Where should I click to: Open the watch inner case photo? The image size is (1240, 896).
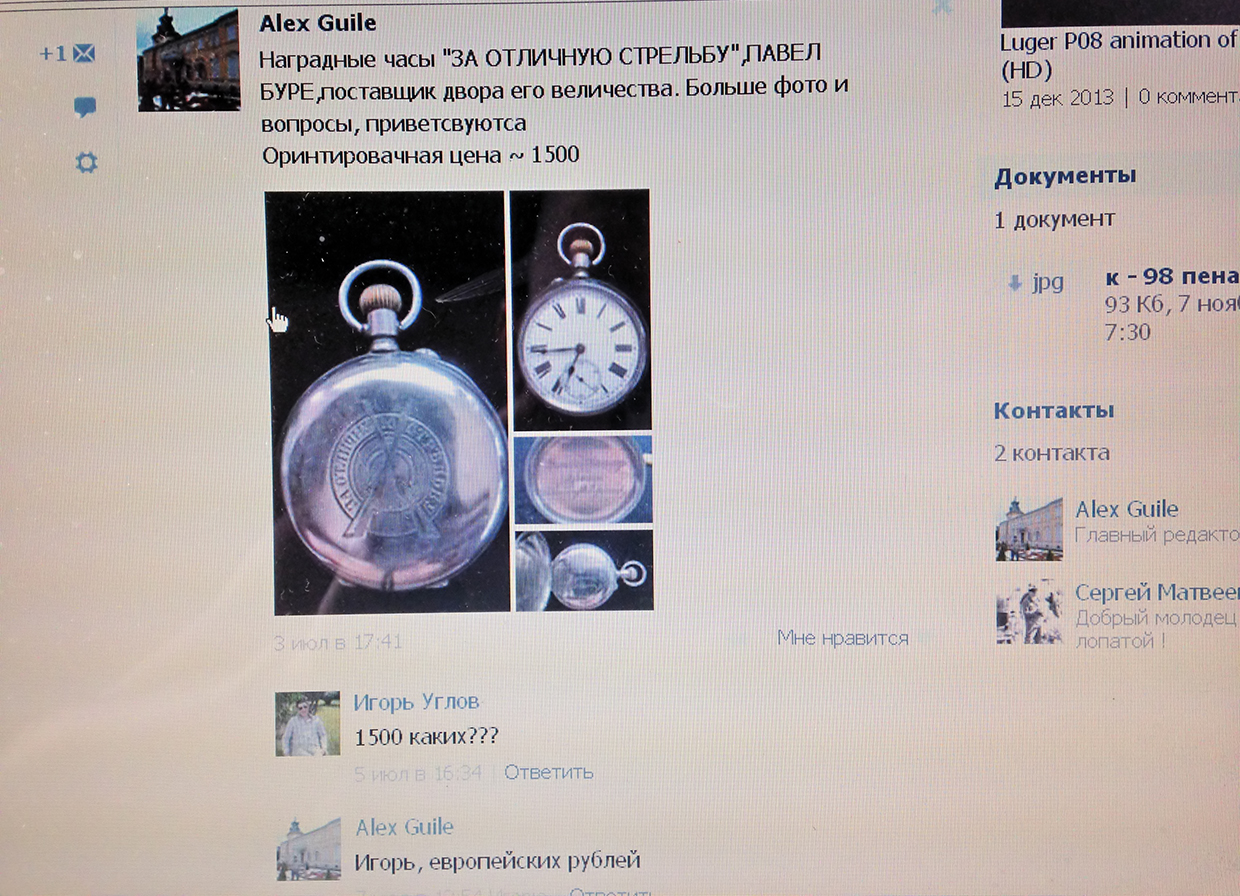tap(583, 478)
